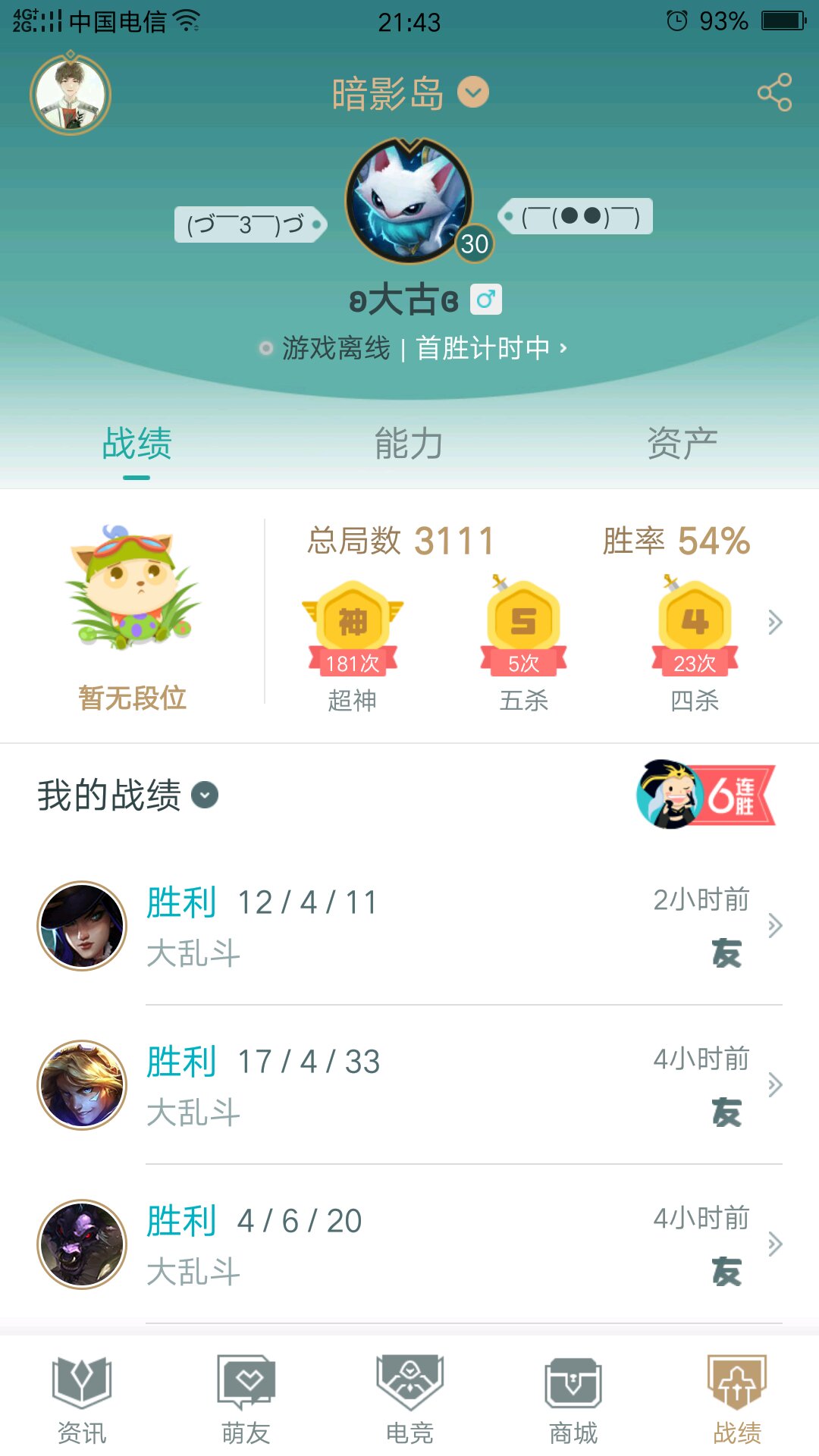Open the 17 / 4 / 33 victory match
Screen dimensions: 819x1456
[x=409, y=1084]
